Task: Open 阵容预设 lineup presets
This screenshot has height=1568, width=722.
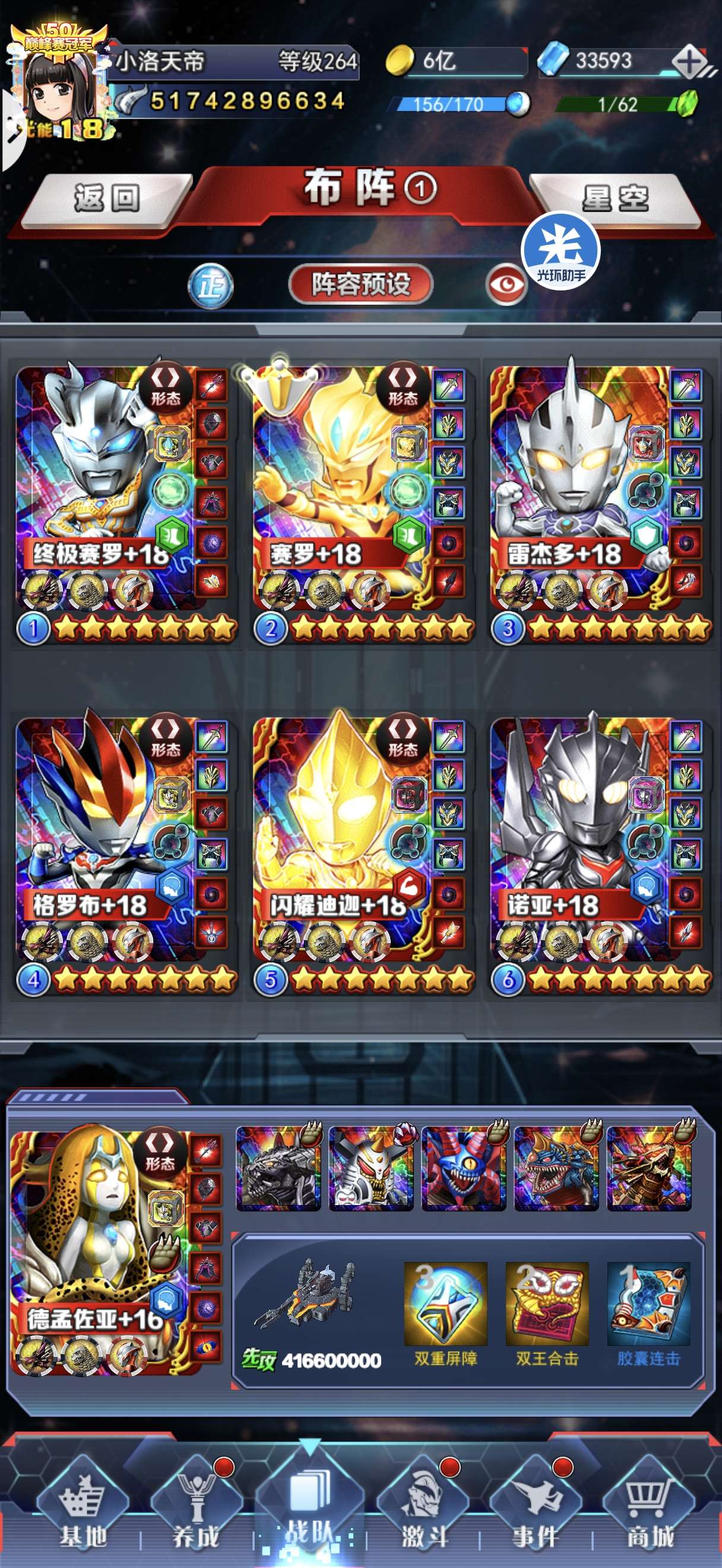Action: pyautogui.click(x=360, y=284)
